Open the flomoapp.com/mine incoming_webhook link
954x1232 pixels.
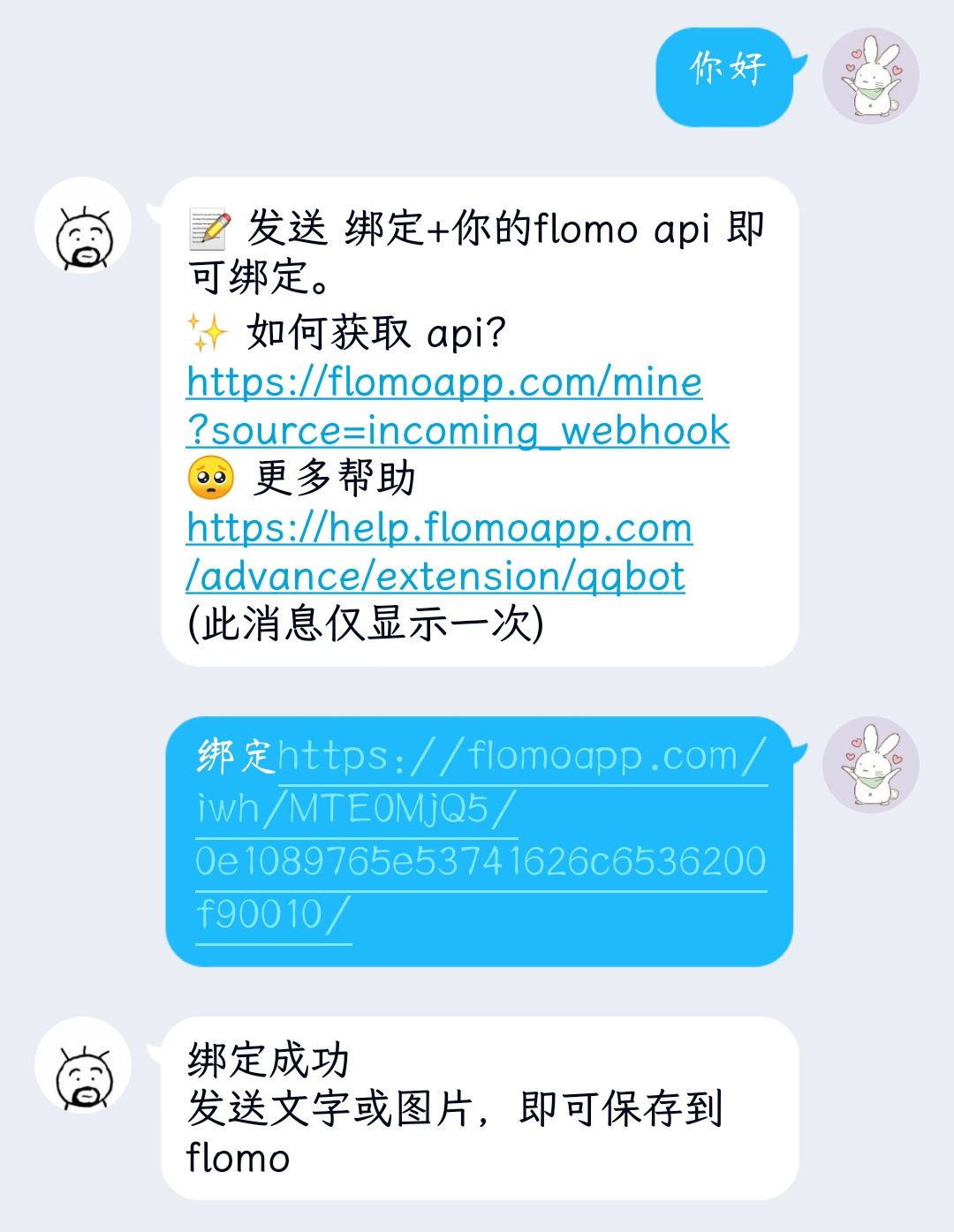coord(458,406)
